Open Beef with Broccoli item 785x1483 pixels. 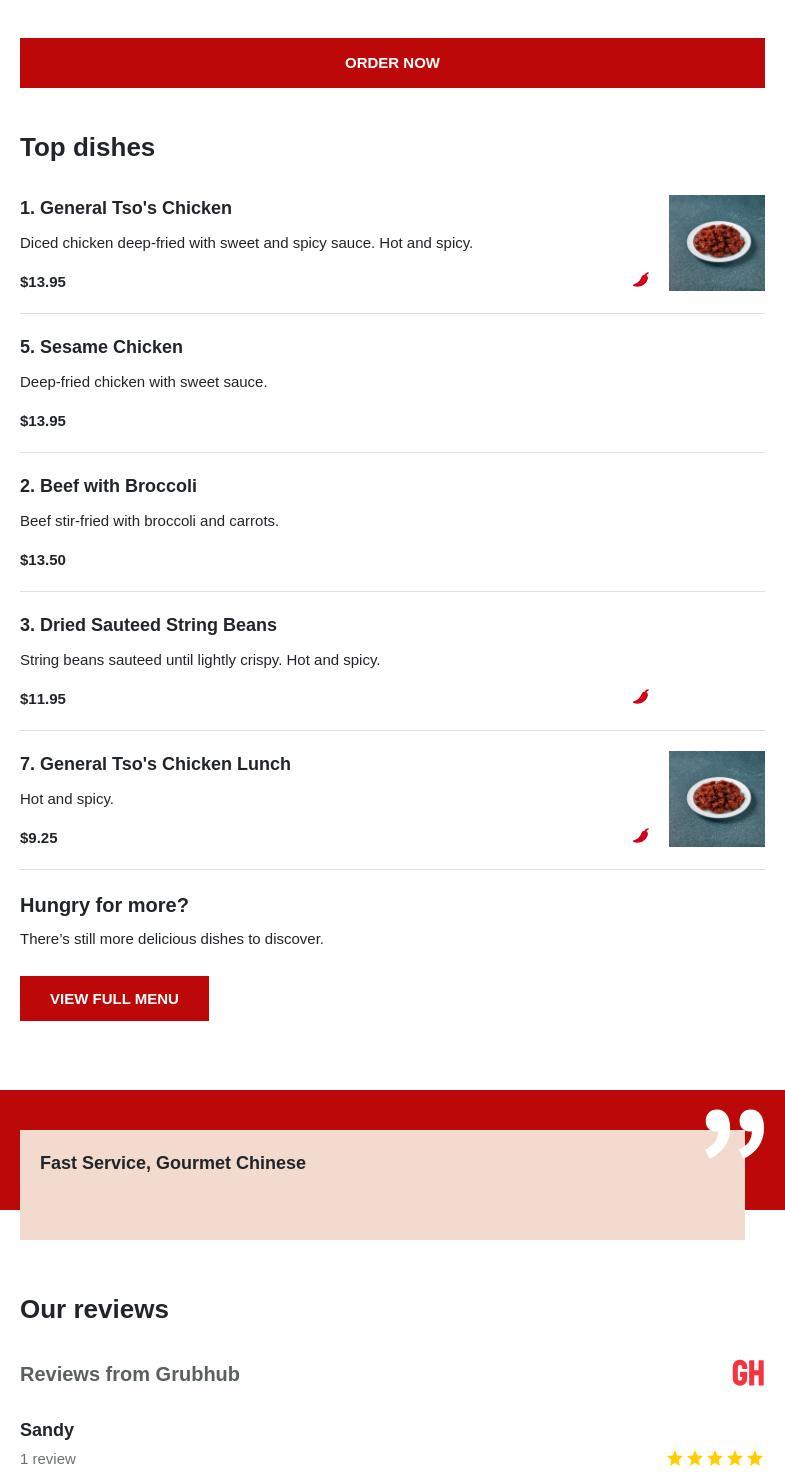tap(392, 522)
